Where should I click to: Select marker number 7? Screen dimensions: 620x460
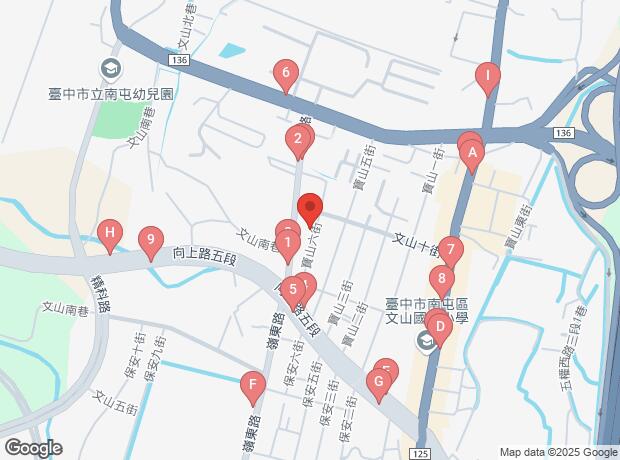tap(450, 251)
